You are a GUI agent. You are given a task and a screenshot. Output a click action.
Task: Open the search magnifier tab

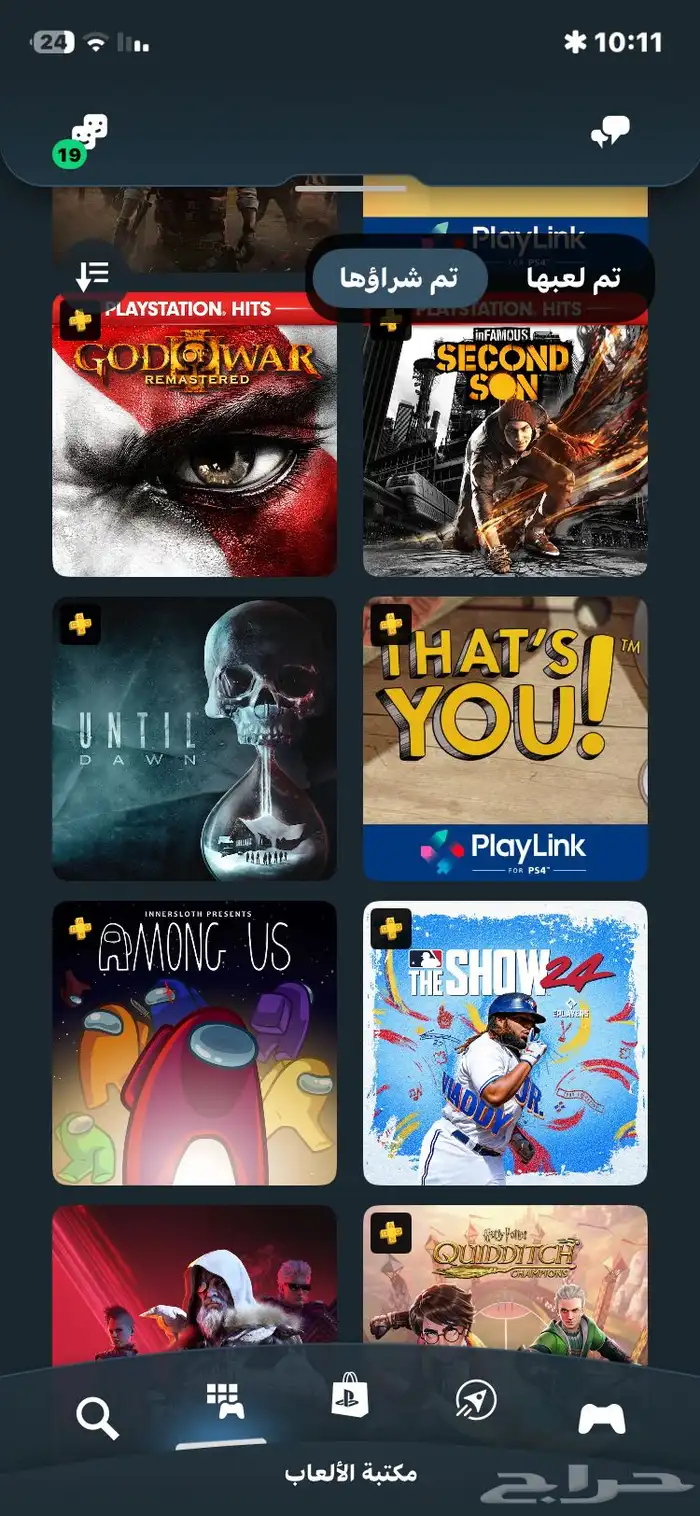[97, 1417]
